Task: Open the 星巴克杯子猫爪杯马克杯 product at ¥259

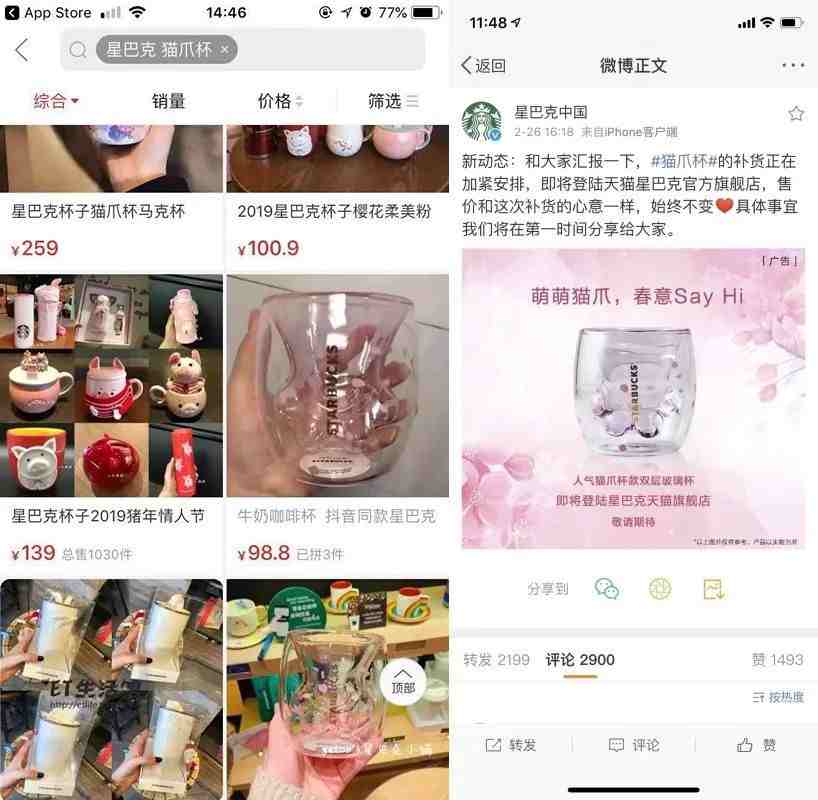Action: pos(111,211)
